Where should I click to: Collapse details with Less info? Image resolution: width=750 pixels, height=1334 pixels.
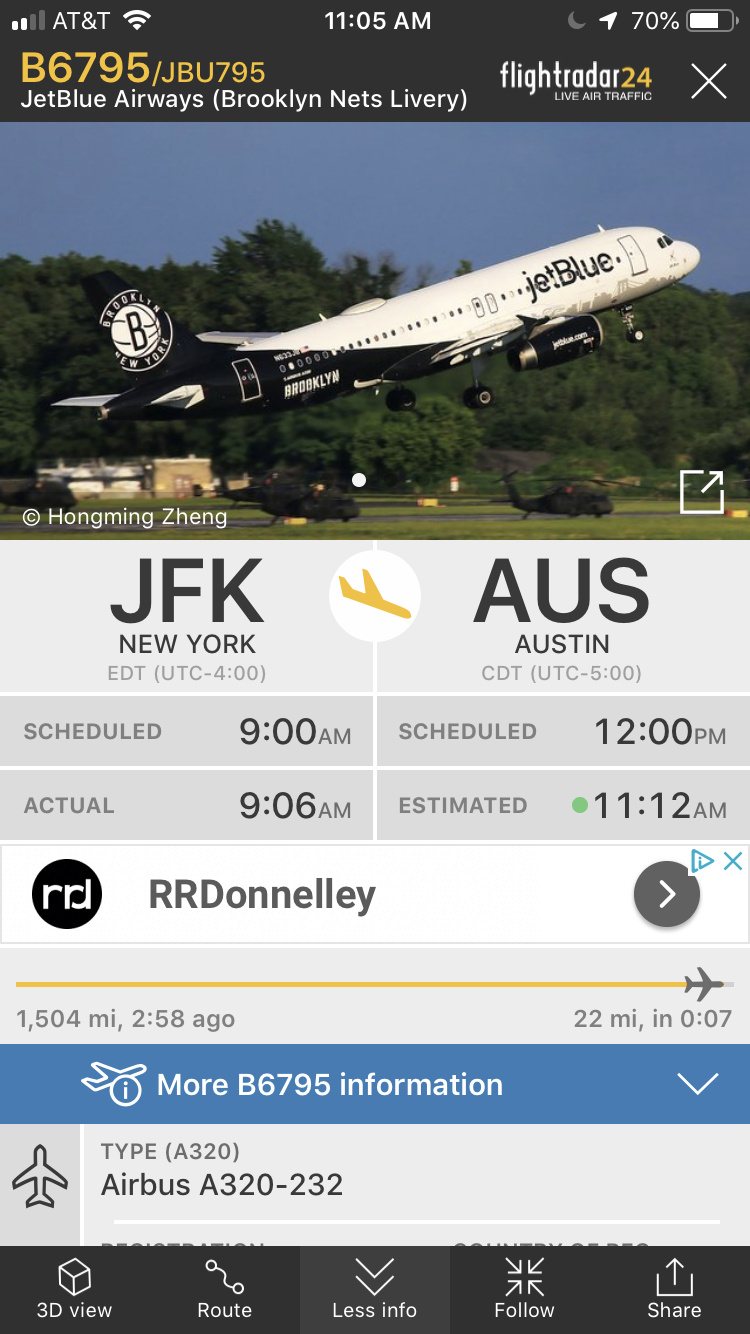click(375, 1289)
